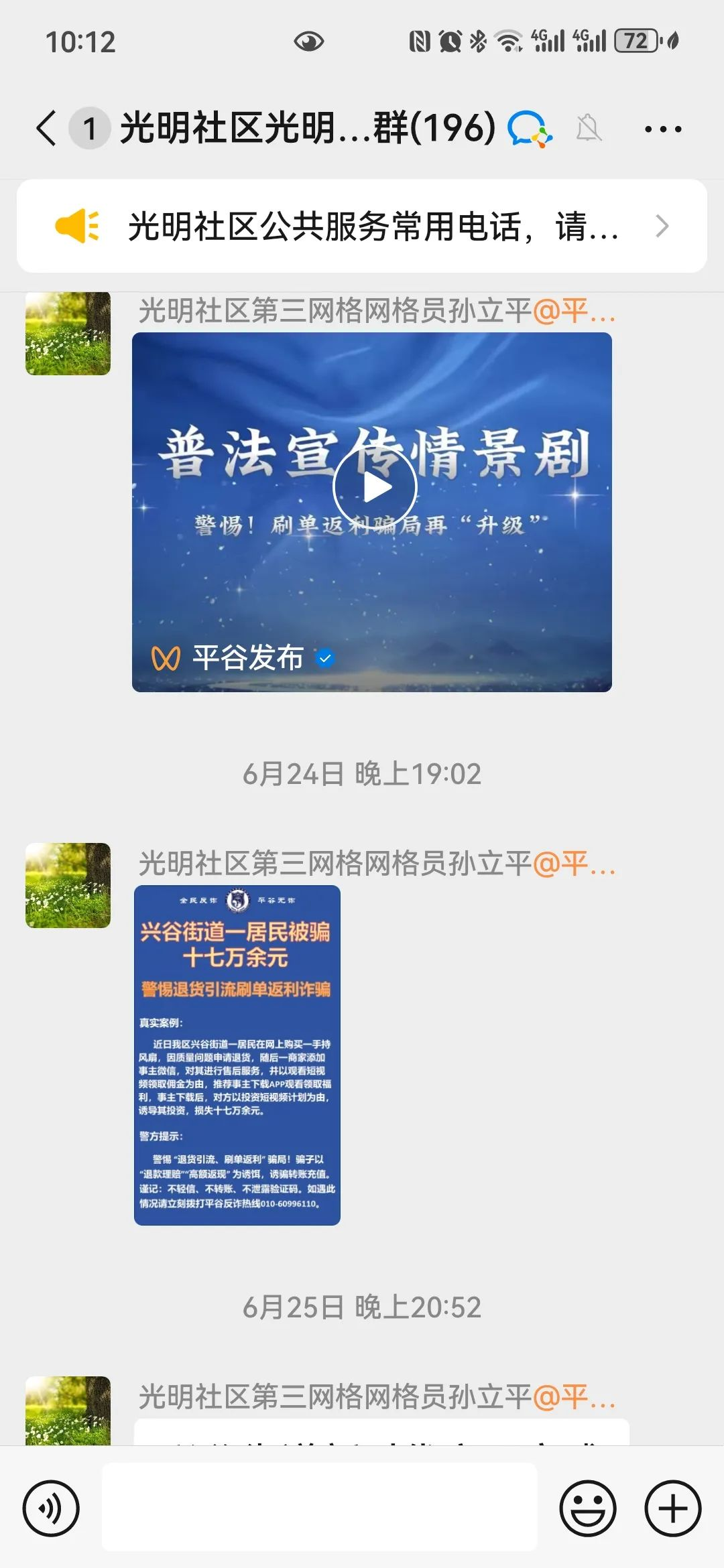This screenshot has width=724, height=1568.
Task: Open the group chat overflow menu
Action: (x=662, y=129)
